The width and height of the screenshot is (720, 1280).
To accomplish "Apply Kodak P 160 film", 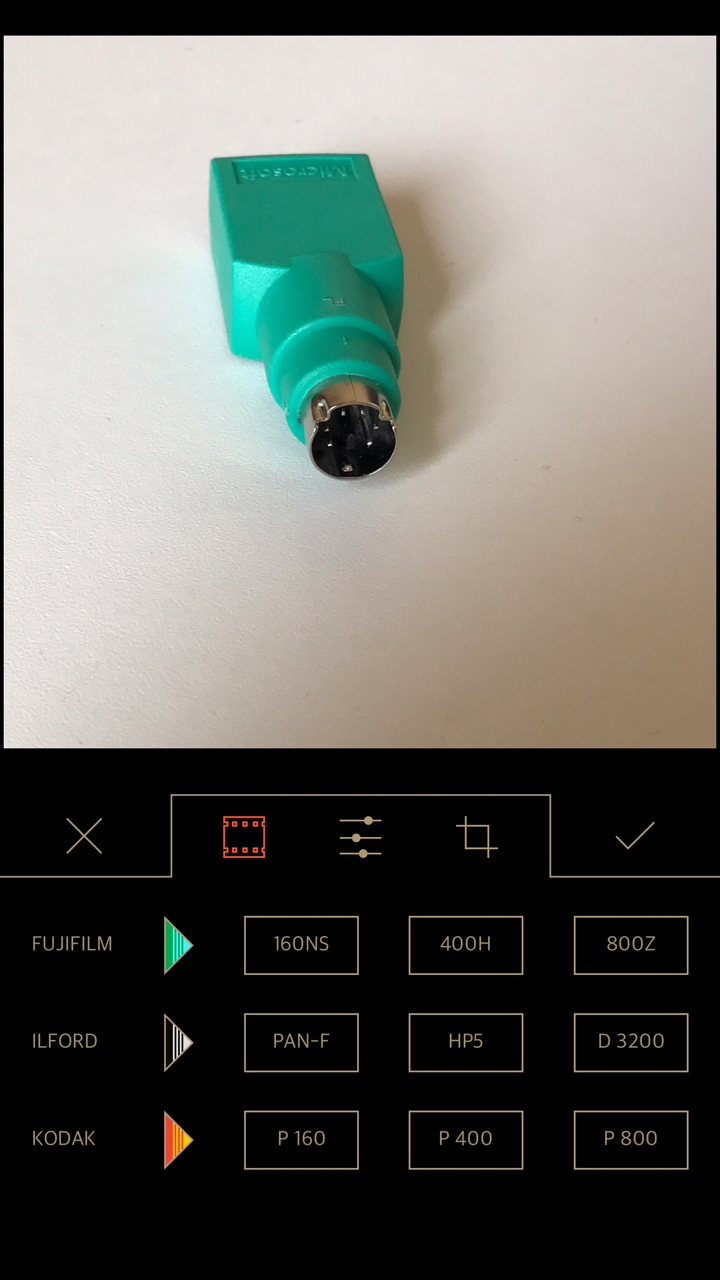I will [301, 1139].
